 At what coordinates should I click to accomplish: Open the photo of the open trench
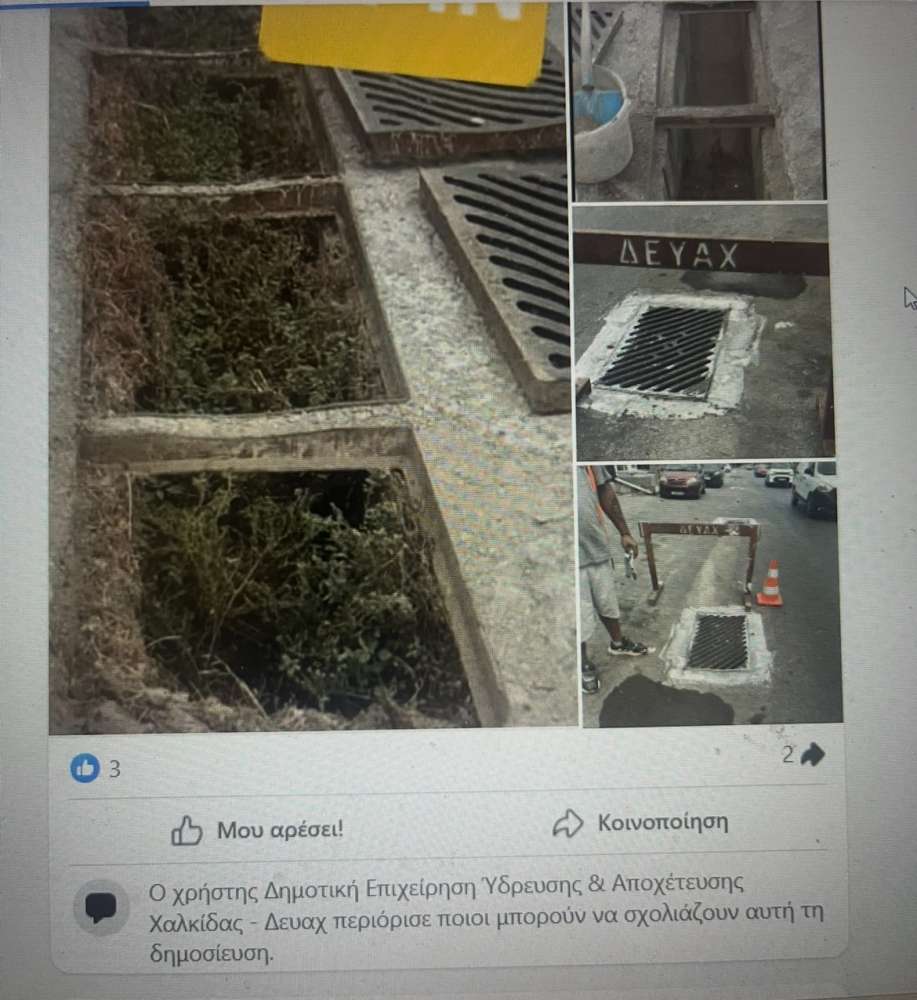point(698,100)
